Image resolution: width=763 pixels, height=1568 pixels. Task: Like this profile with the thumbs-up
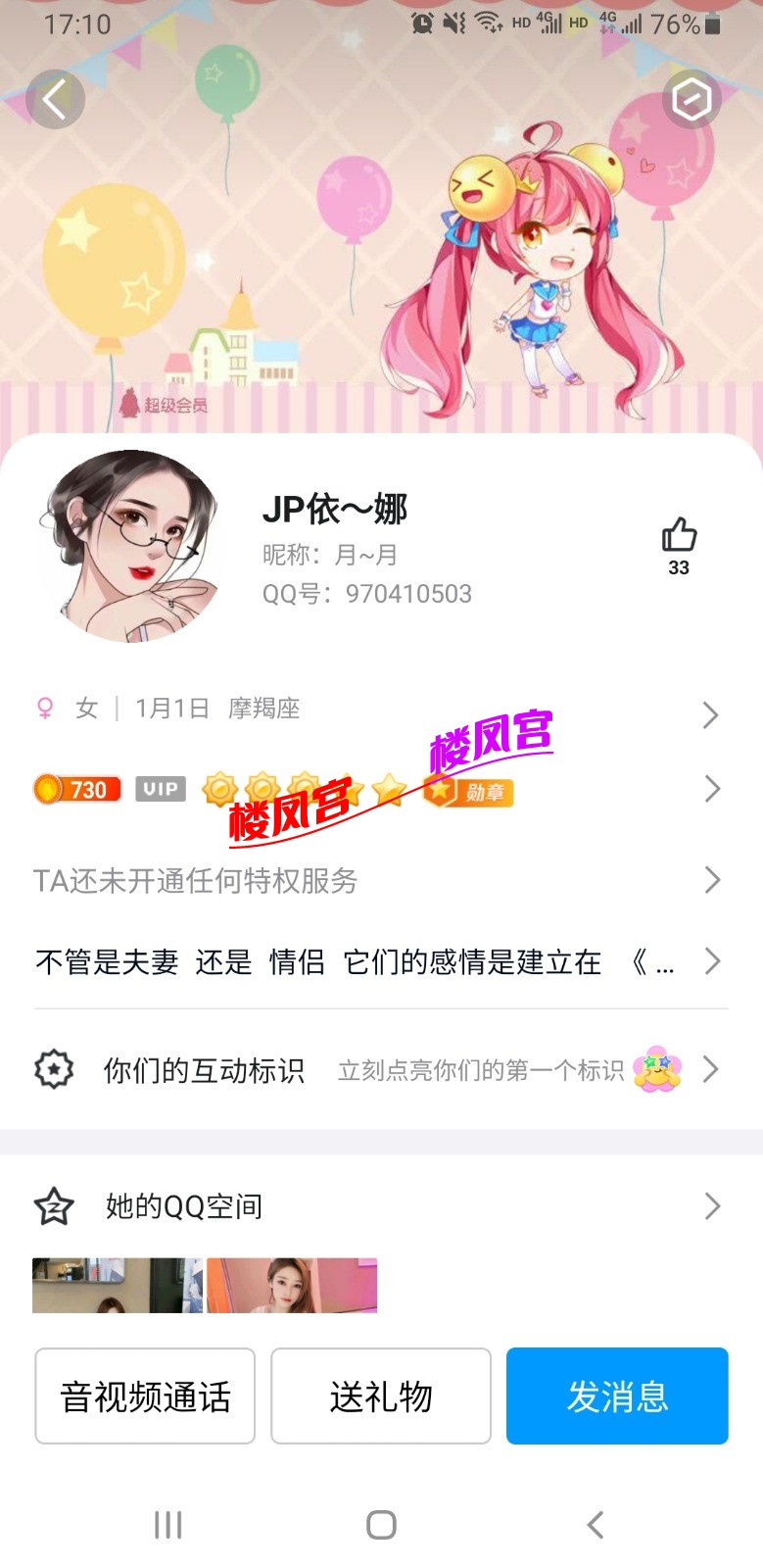point(679,537)
